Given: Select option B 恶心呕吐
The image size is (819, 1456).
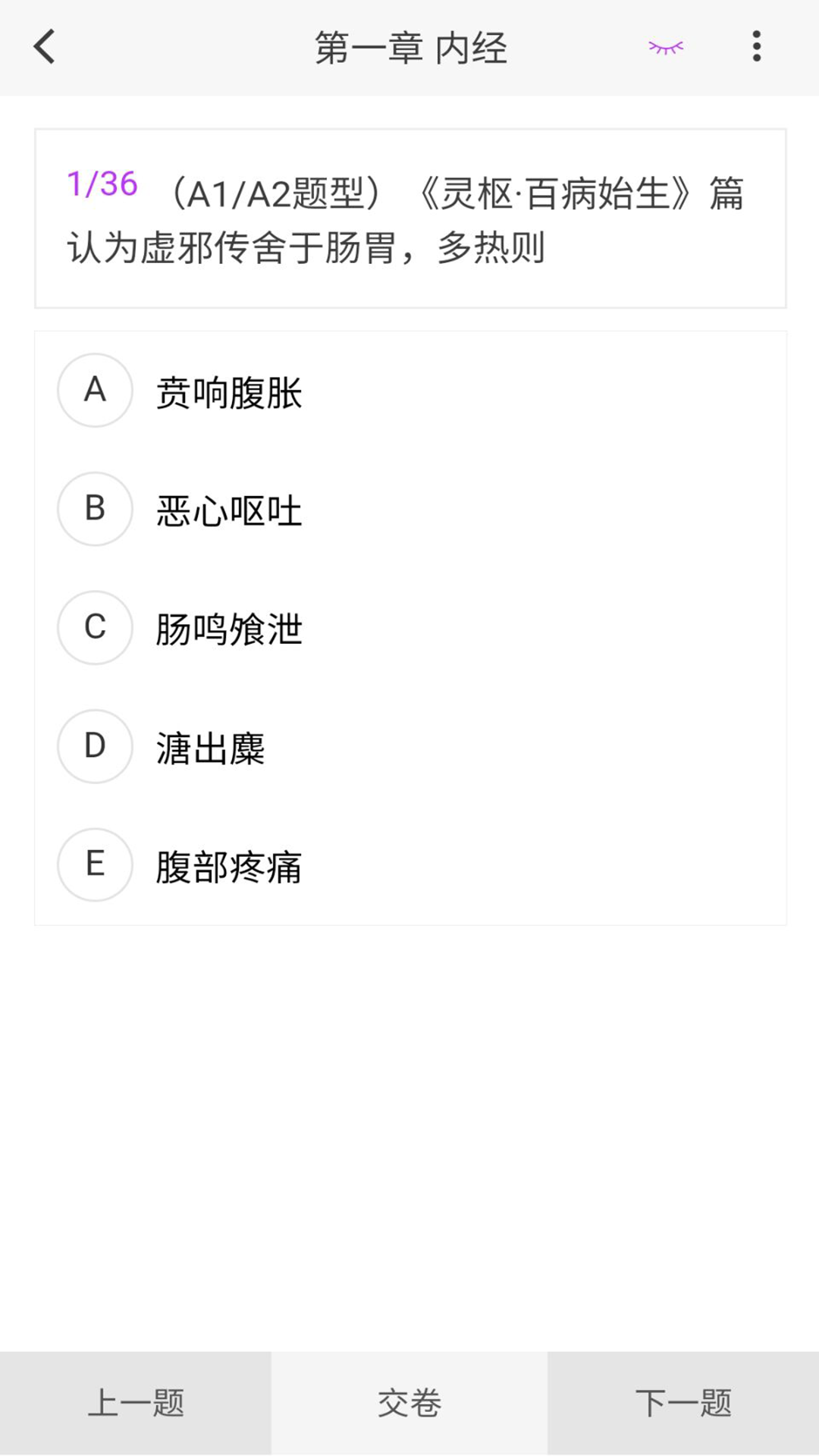Looking at the screenshot, I should (227, 509).
